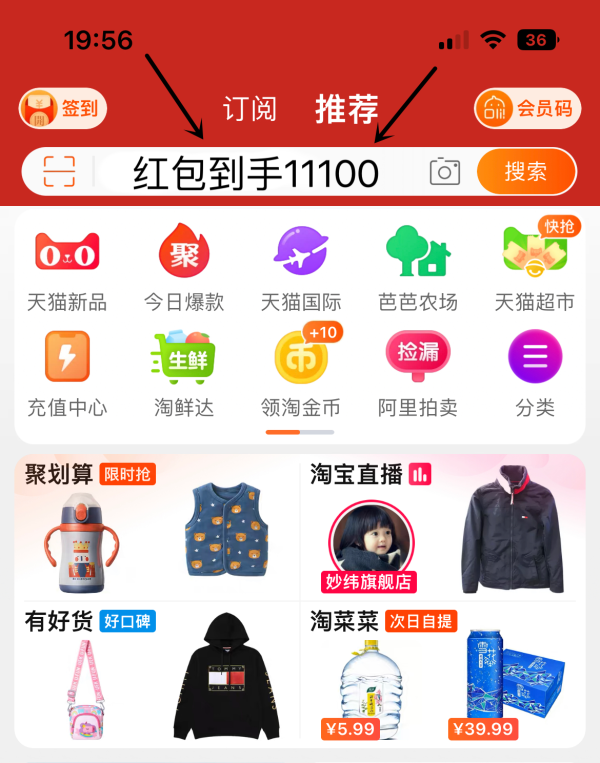This screenshot has width=600, height=763.
Task: Open the 分类 categories menu
Action: click(x=535, y=373)
